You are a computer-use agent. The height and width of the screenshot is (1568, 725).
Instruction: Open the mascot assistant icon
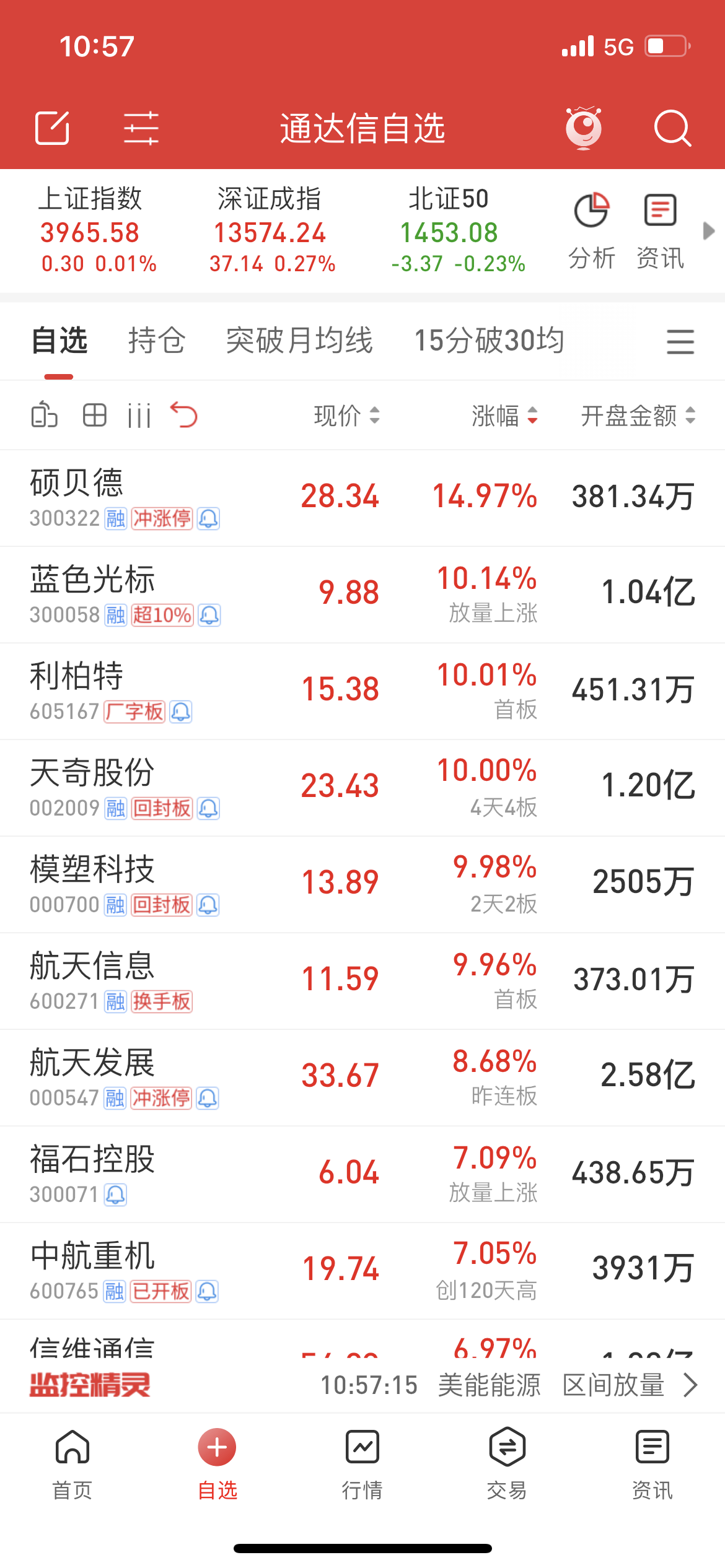pos(584,128)
